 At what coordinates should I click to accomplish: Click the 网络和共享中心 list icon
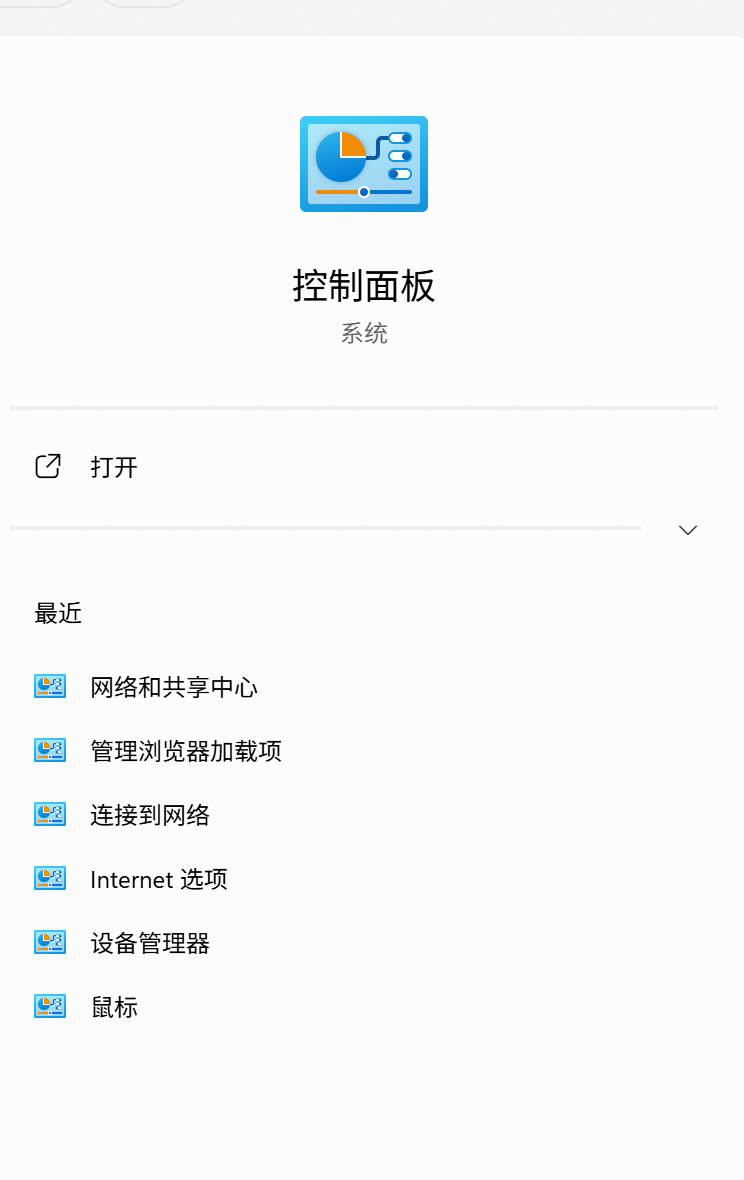[49, 686]
